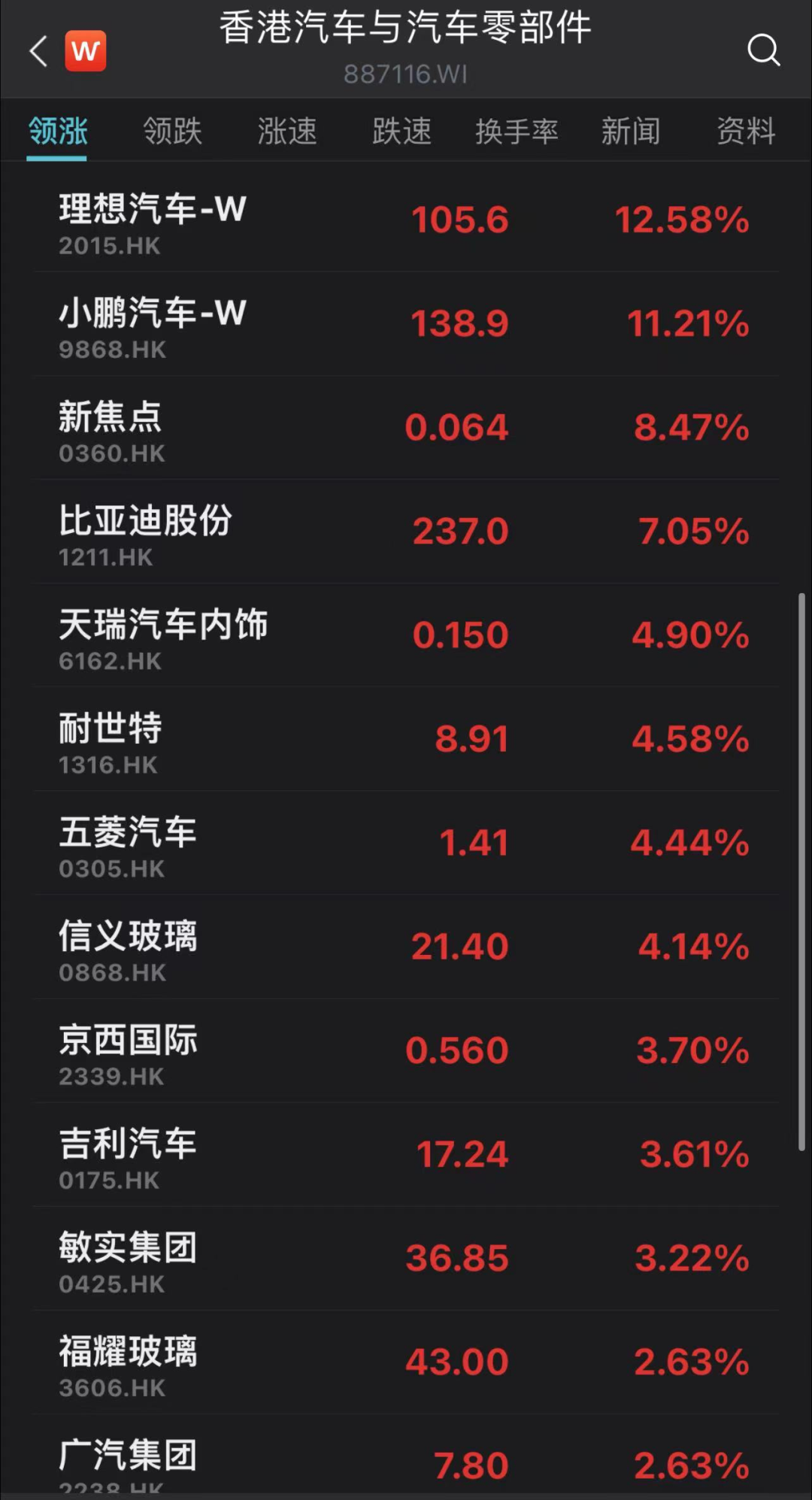Image resolution: width=812 pixels, height=1500 pixels.
Task: Open the search magnifier icon
Action: pos(762,50)
